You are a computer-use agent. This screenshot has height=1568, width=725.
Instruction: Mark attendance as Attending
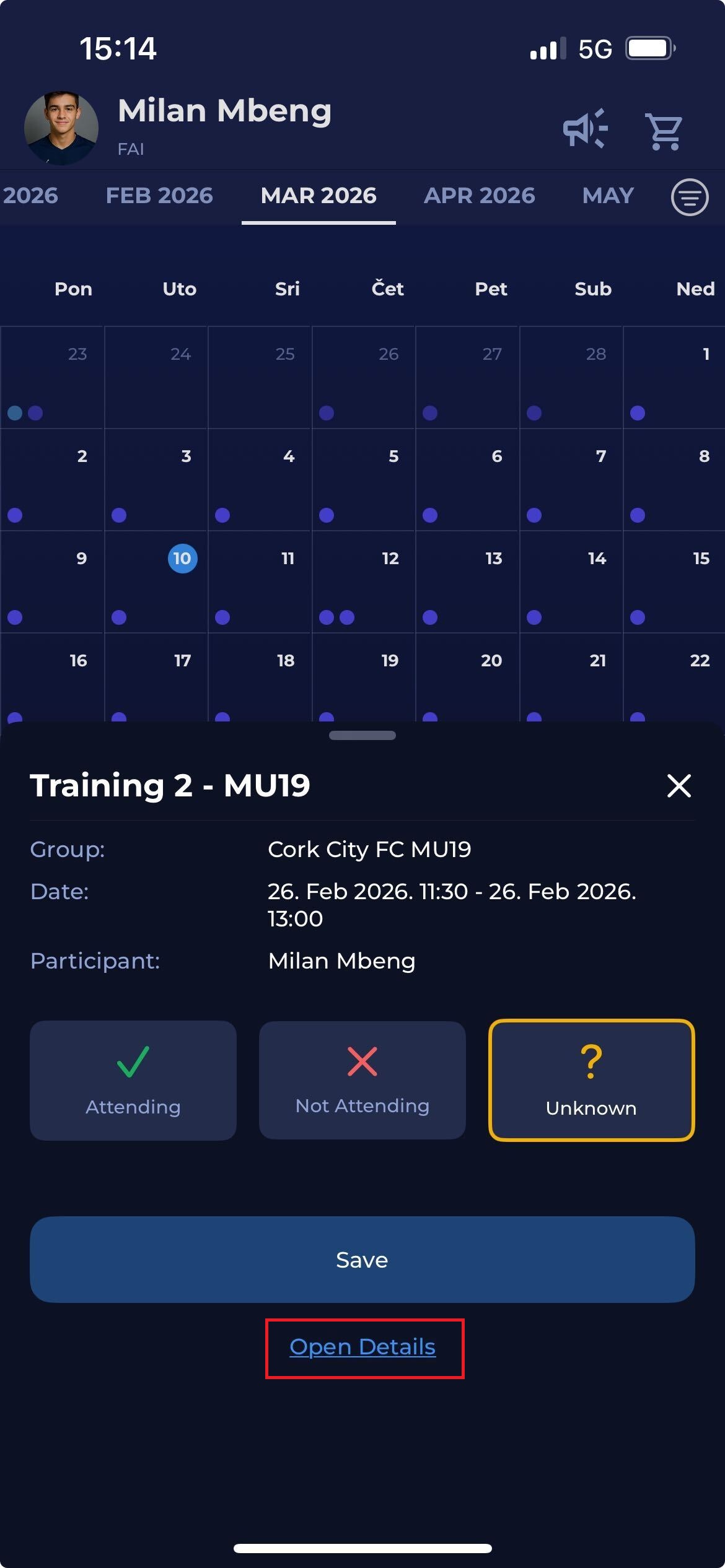133,1081
